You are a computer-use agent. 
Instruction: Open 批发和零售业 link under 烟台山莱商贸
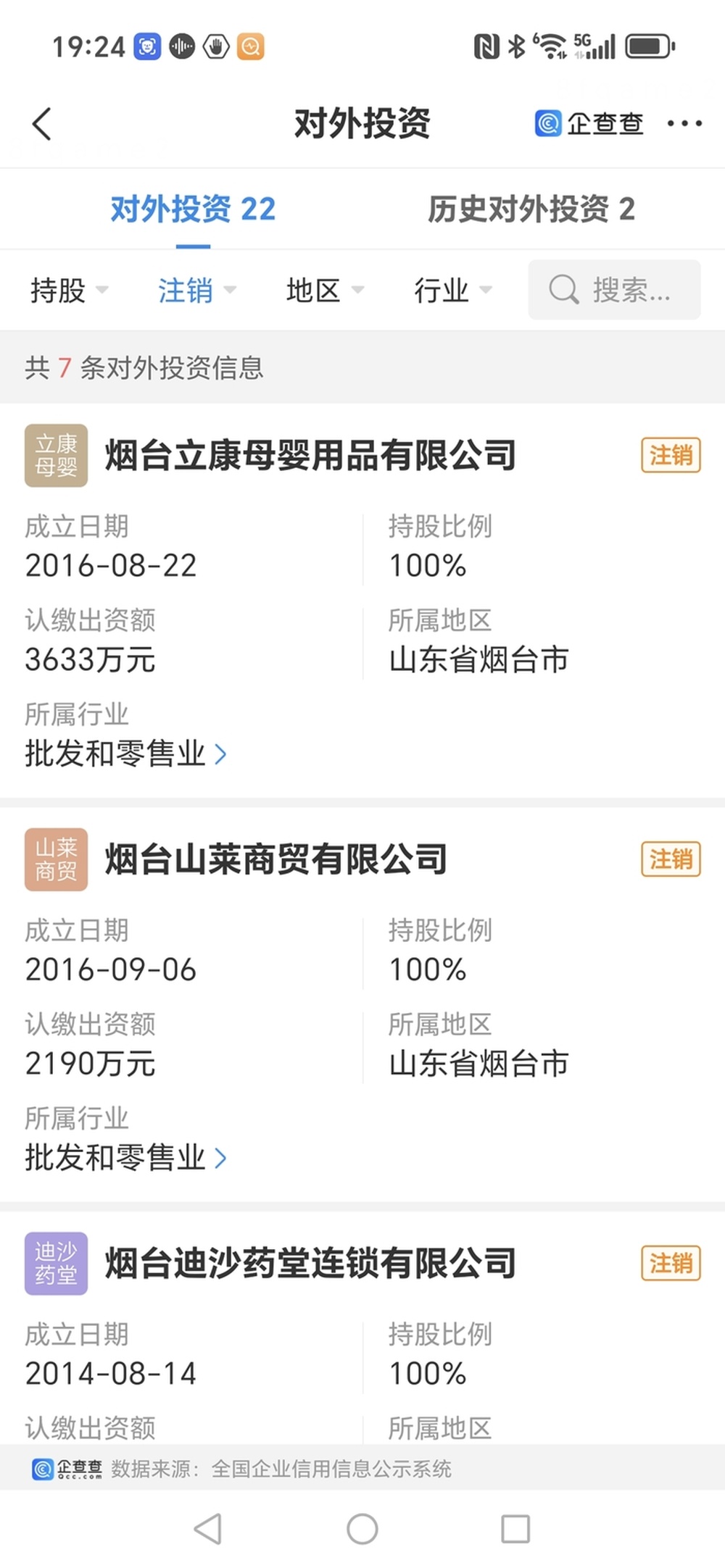point(125,1158)
